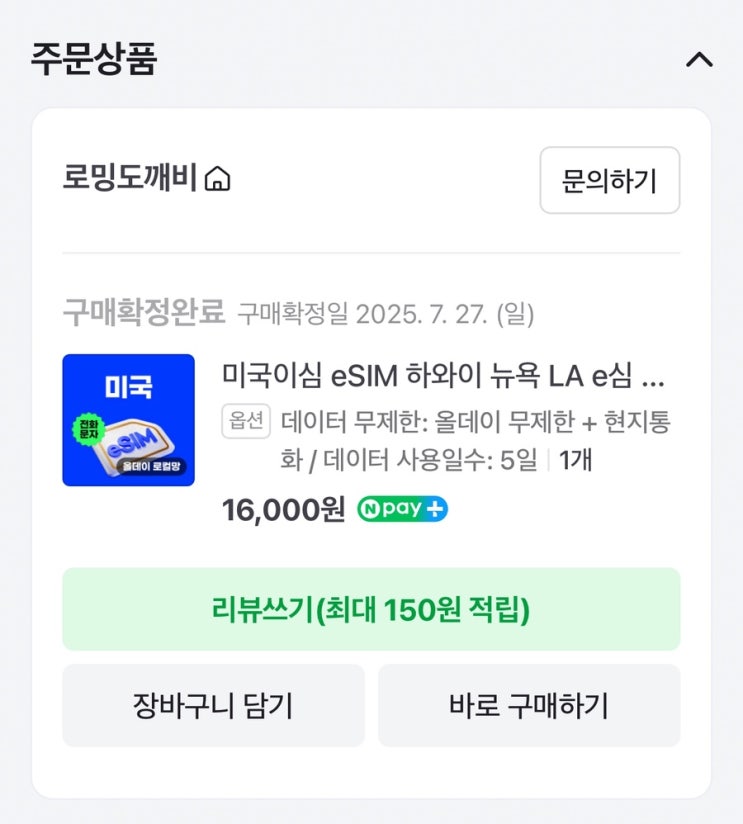Open the 로밍도깨비 store home

tap(147, 180)
